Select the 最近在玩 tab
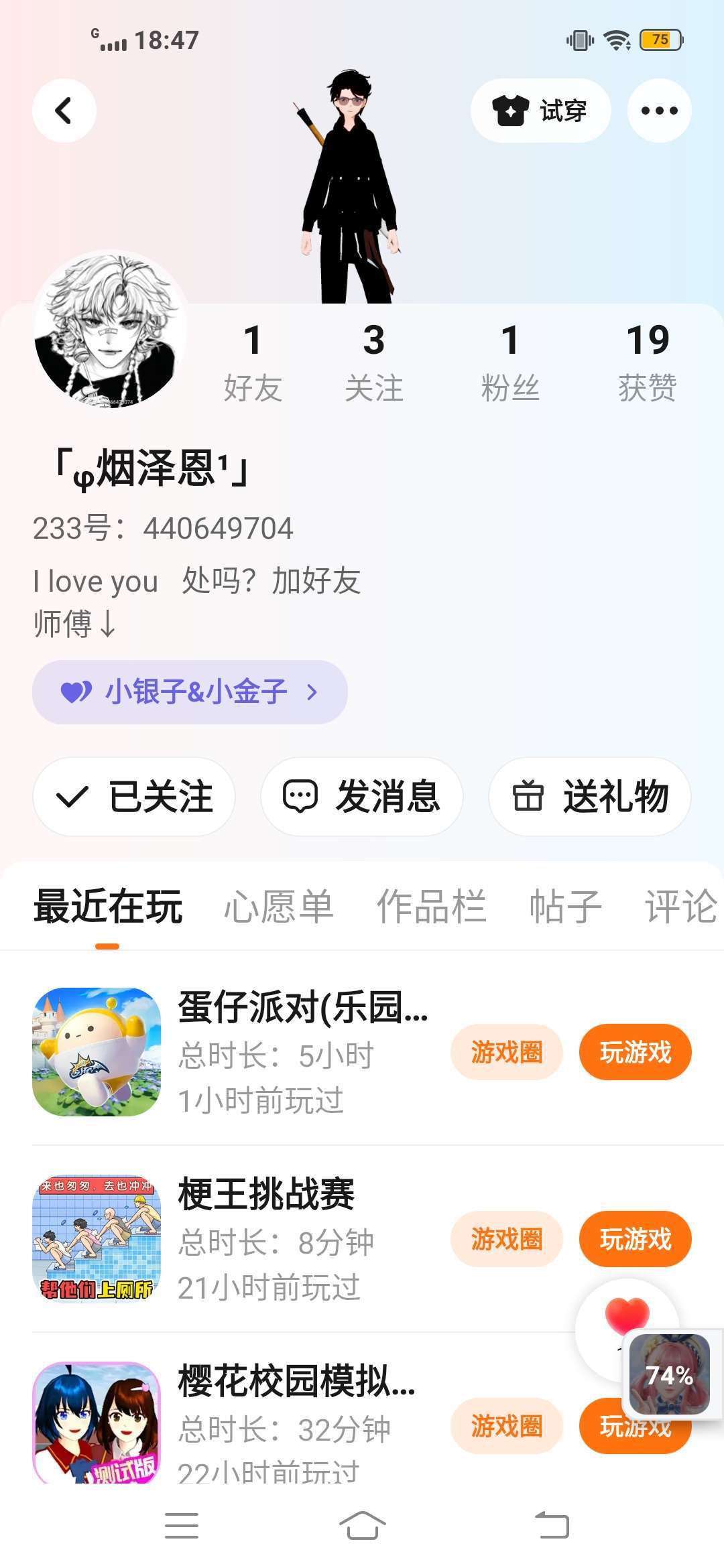This screenshot has width=724, height=1568. (108, 907)
